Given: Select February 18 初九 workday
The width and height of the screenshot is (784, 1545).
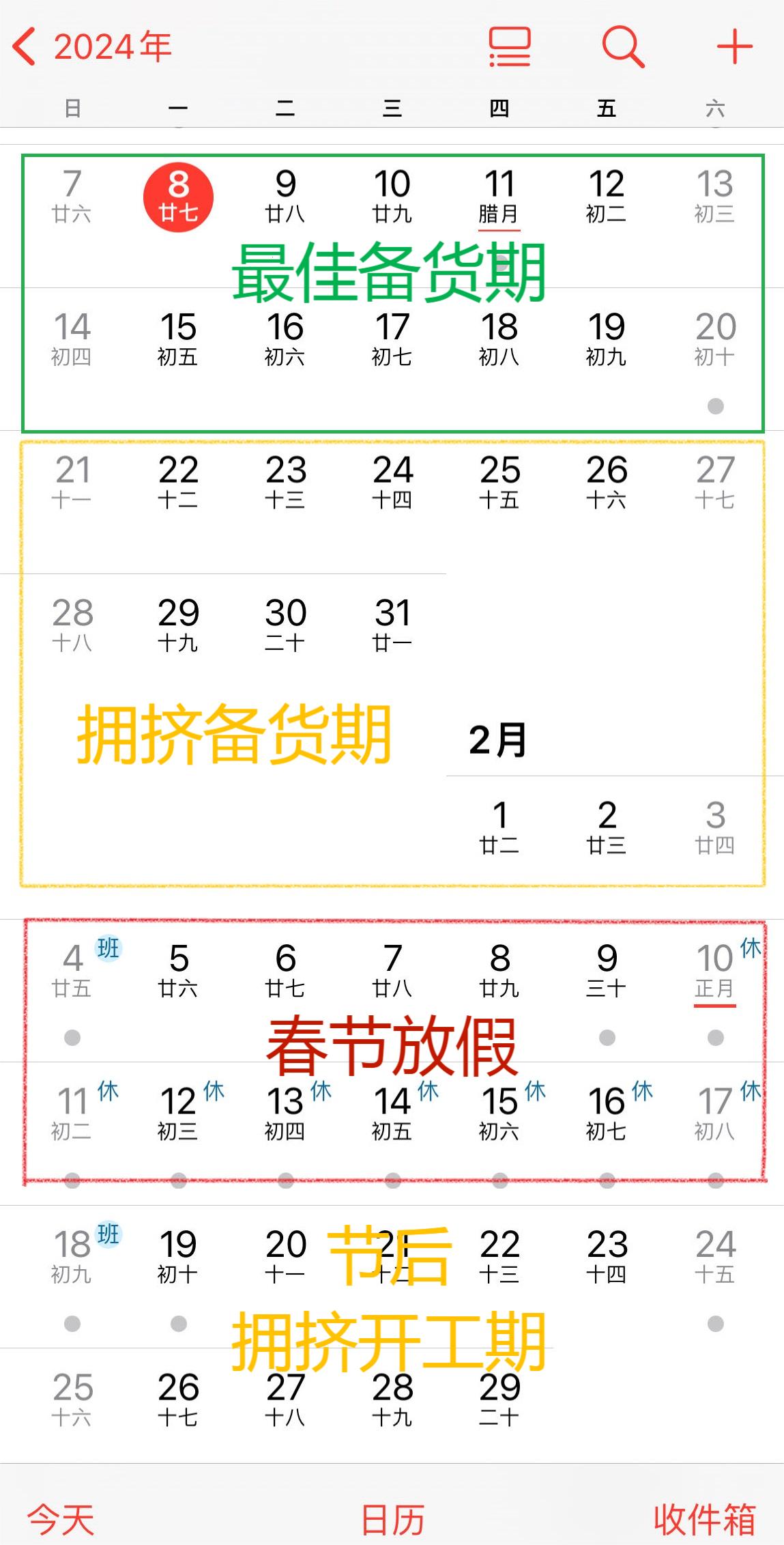Looking at the screenshot, I should tap(72, 1256).
